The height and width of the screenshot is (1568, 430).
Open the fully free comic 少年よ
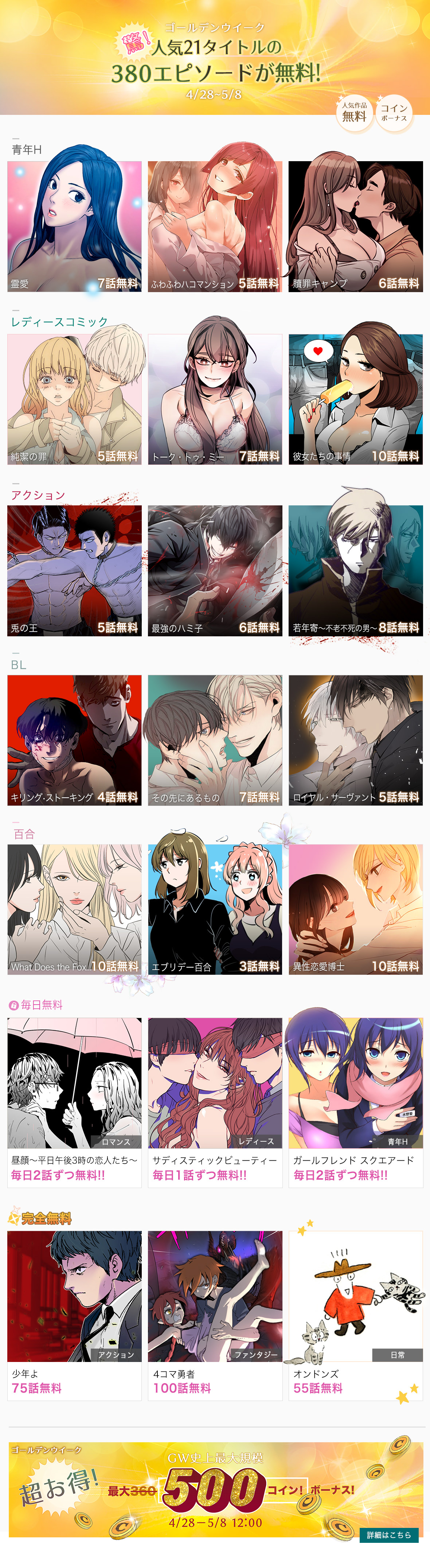pos(74,1315)
